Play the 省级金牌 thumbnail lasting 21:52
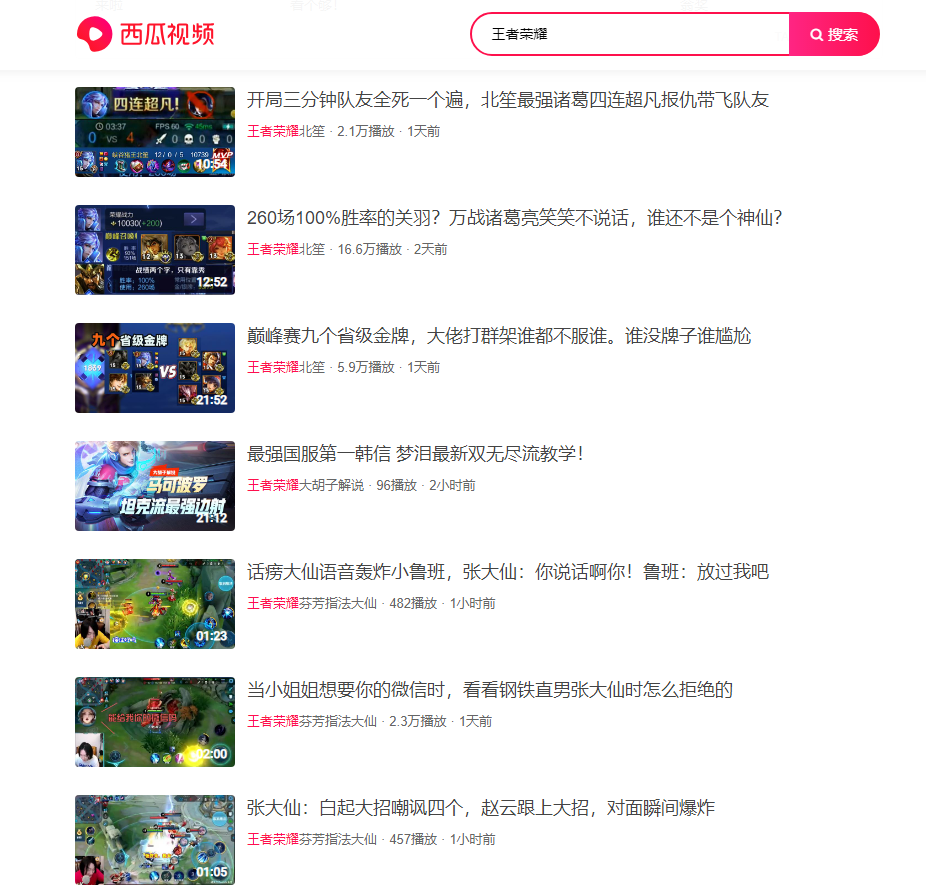 (x=155, y=368)
